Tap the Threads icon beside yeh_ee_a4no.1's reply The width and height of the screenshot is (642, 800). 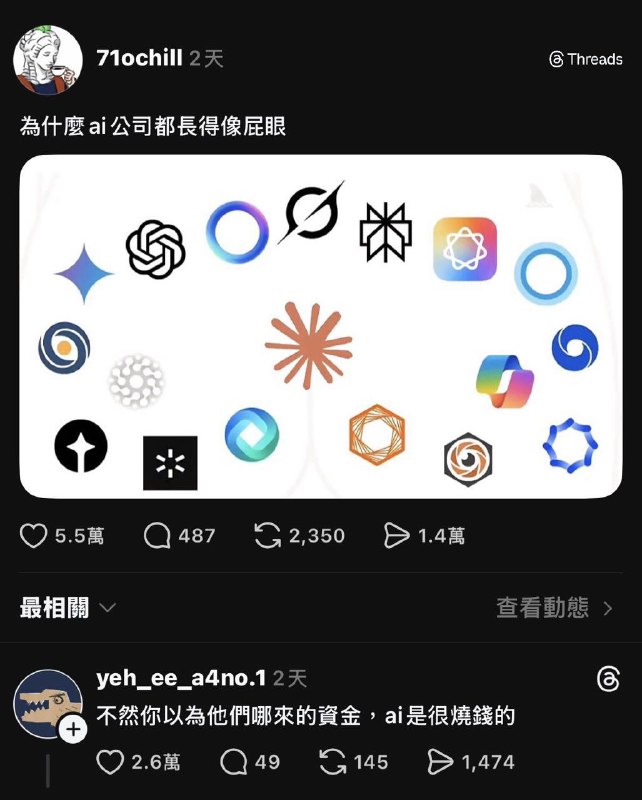pos(608,680)
